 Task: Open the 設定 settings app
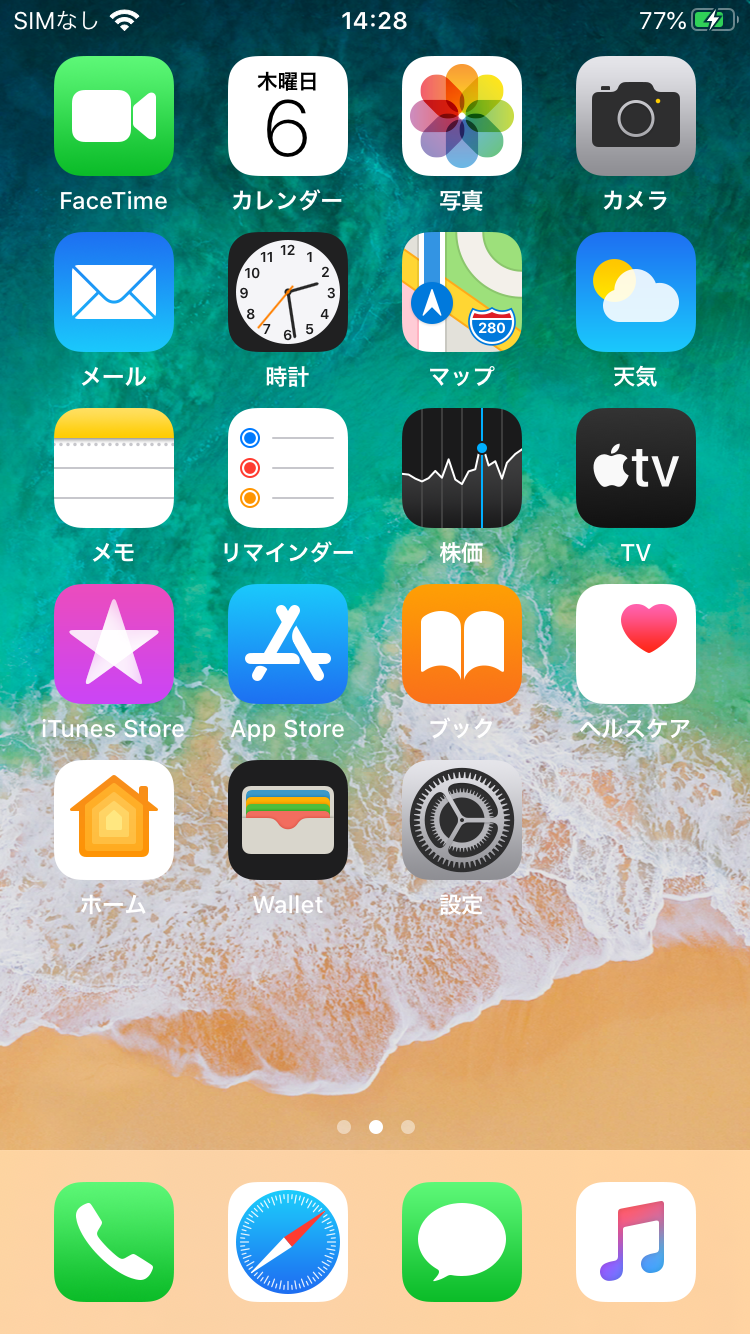pyautogui.click(x=462, y=820)
